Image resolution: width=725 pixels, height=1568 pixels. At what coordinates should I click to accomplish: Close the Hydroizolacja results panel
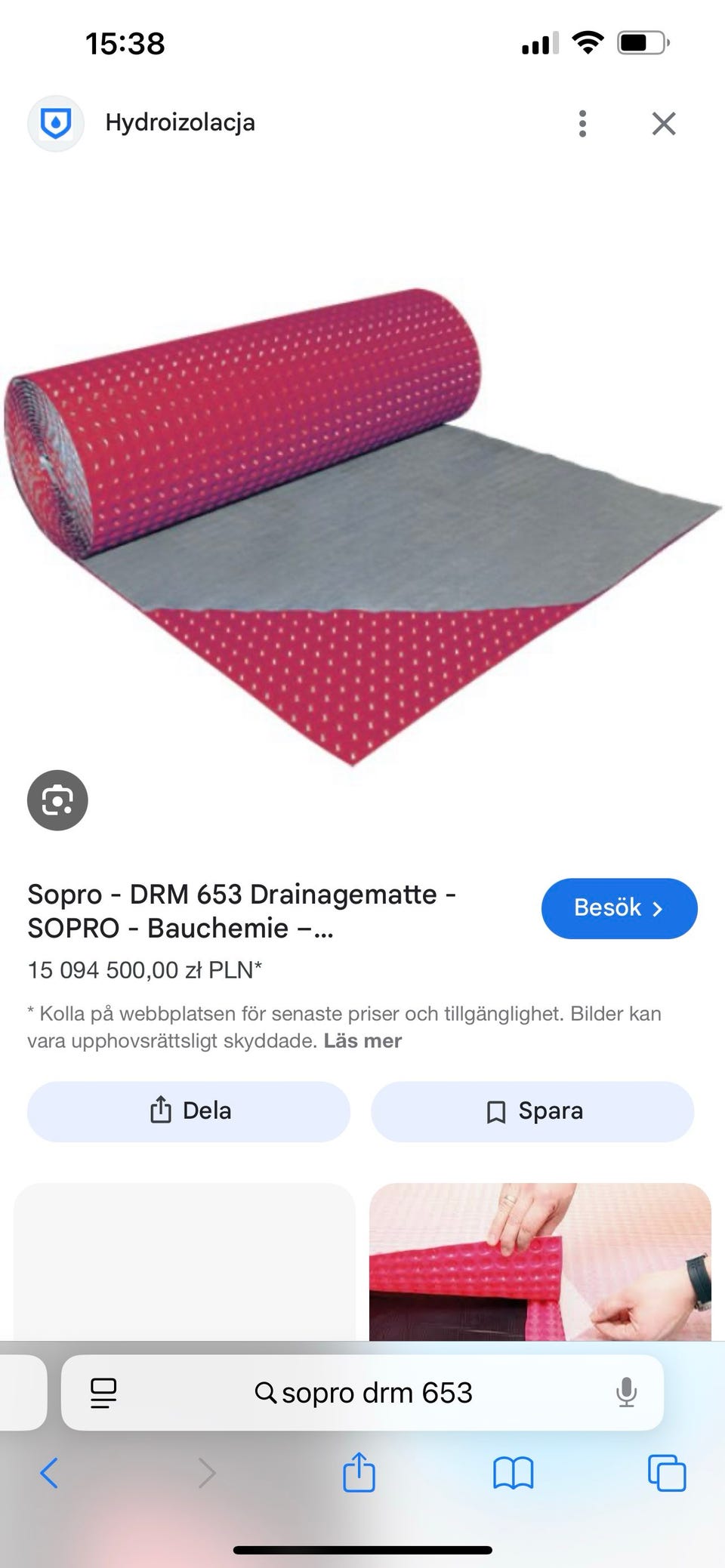(x=663, y=123)
